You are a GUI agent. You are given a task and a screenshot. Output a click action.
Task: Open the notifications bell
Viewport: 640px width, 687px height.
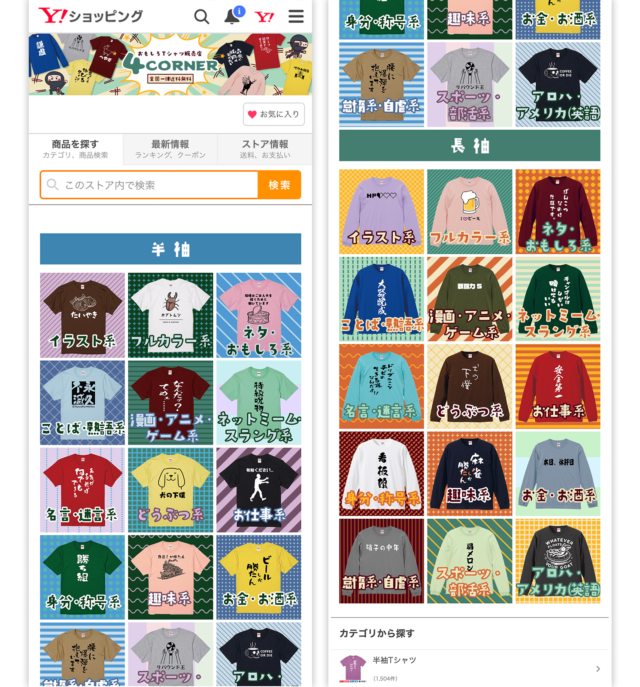(x=232, y=16)
